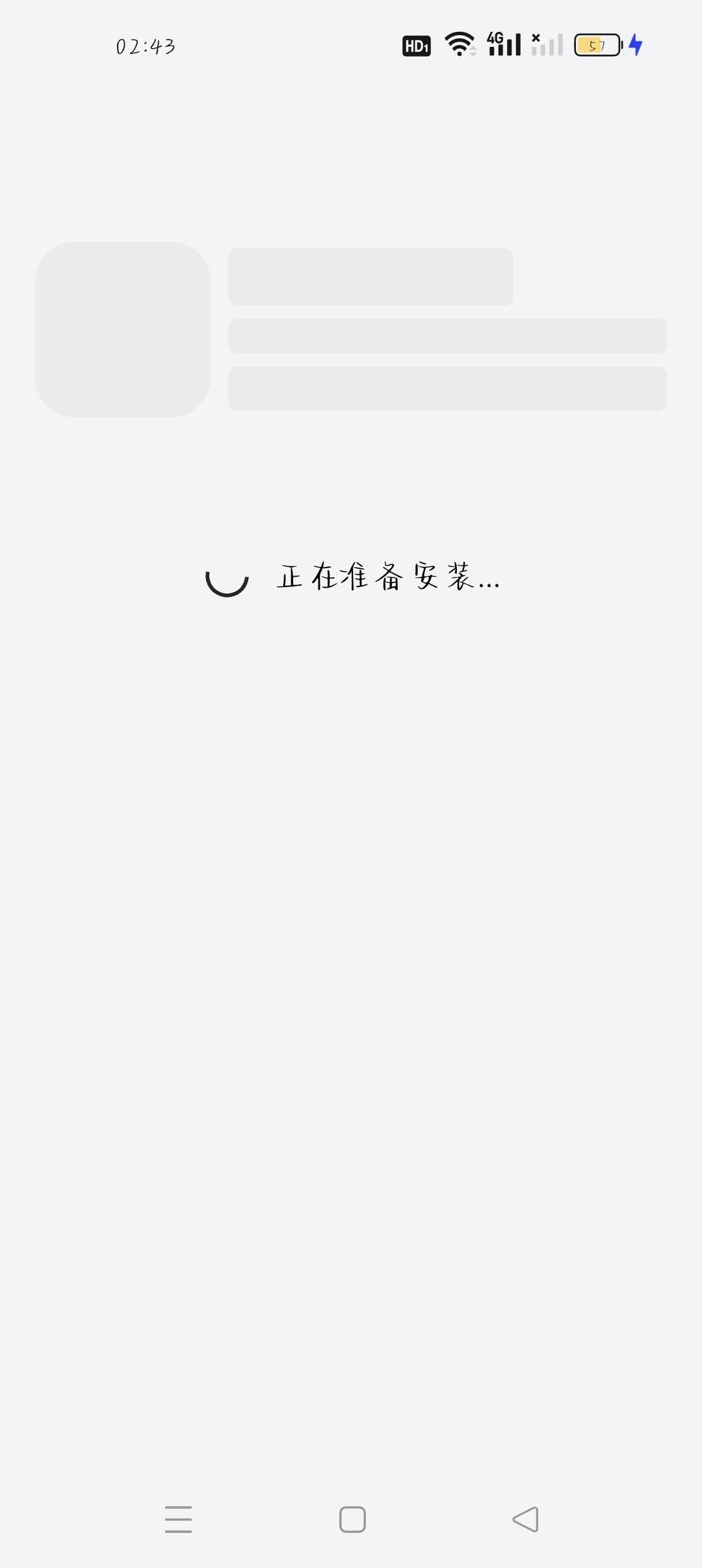Image resolution: width=702 pixels, height=1568 pixels.
Task: Tap the top placeholder title bar
Action: 369,276
